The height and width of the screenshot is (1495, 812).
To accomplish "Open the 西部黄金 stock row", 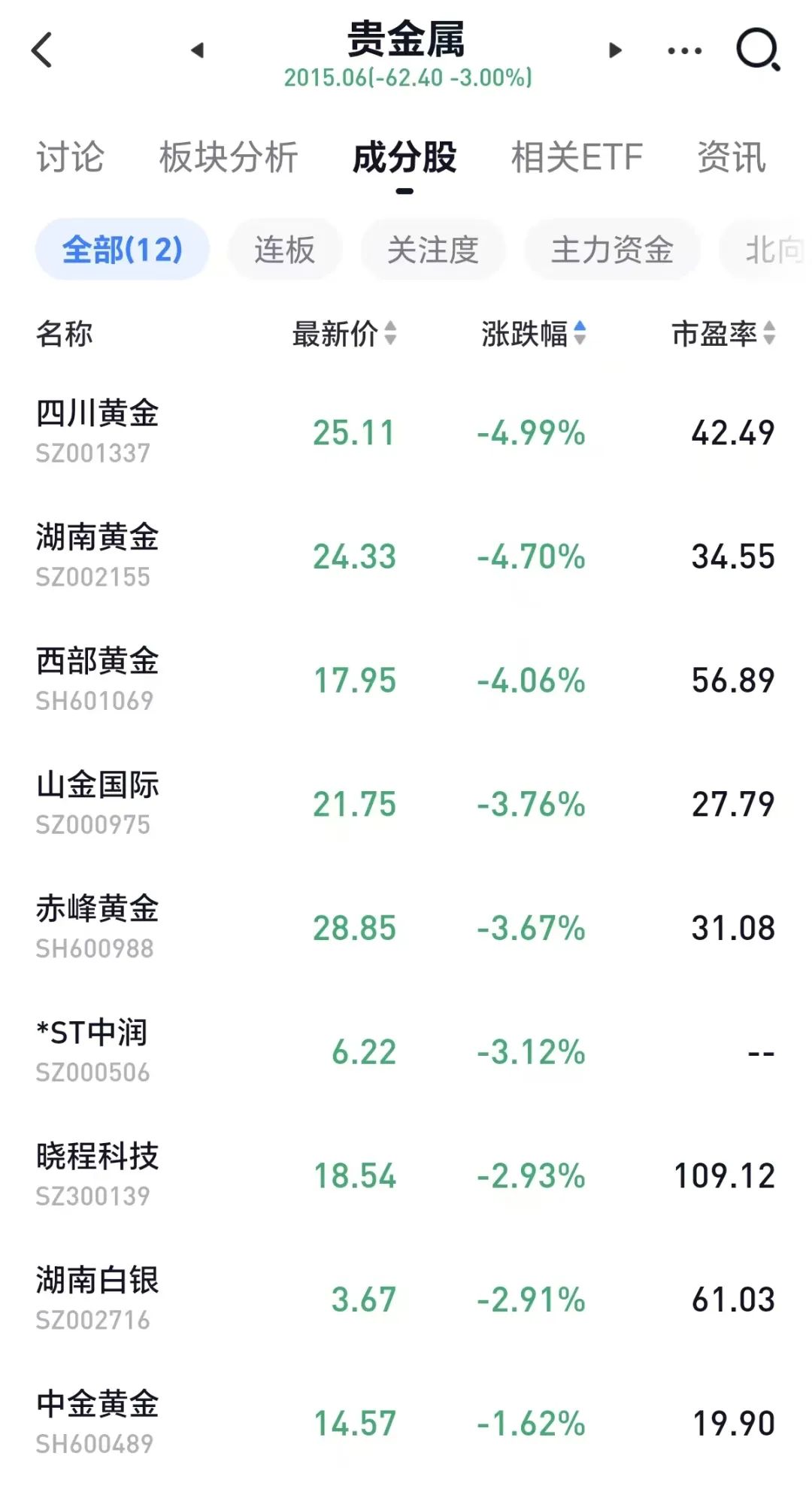I will [406, 680].
